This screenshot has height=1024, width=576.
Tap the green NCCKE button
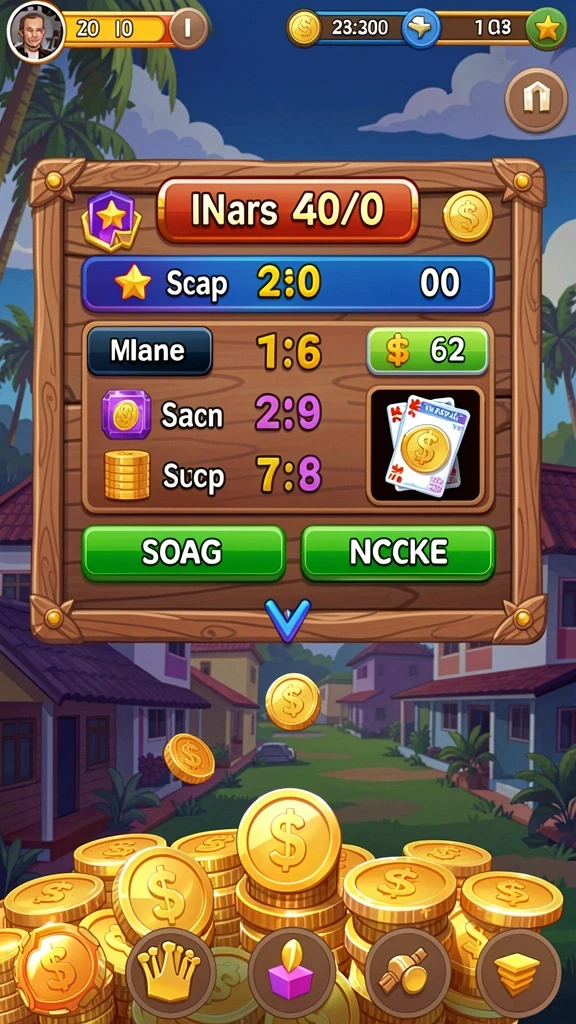click(398, 553)
